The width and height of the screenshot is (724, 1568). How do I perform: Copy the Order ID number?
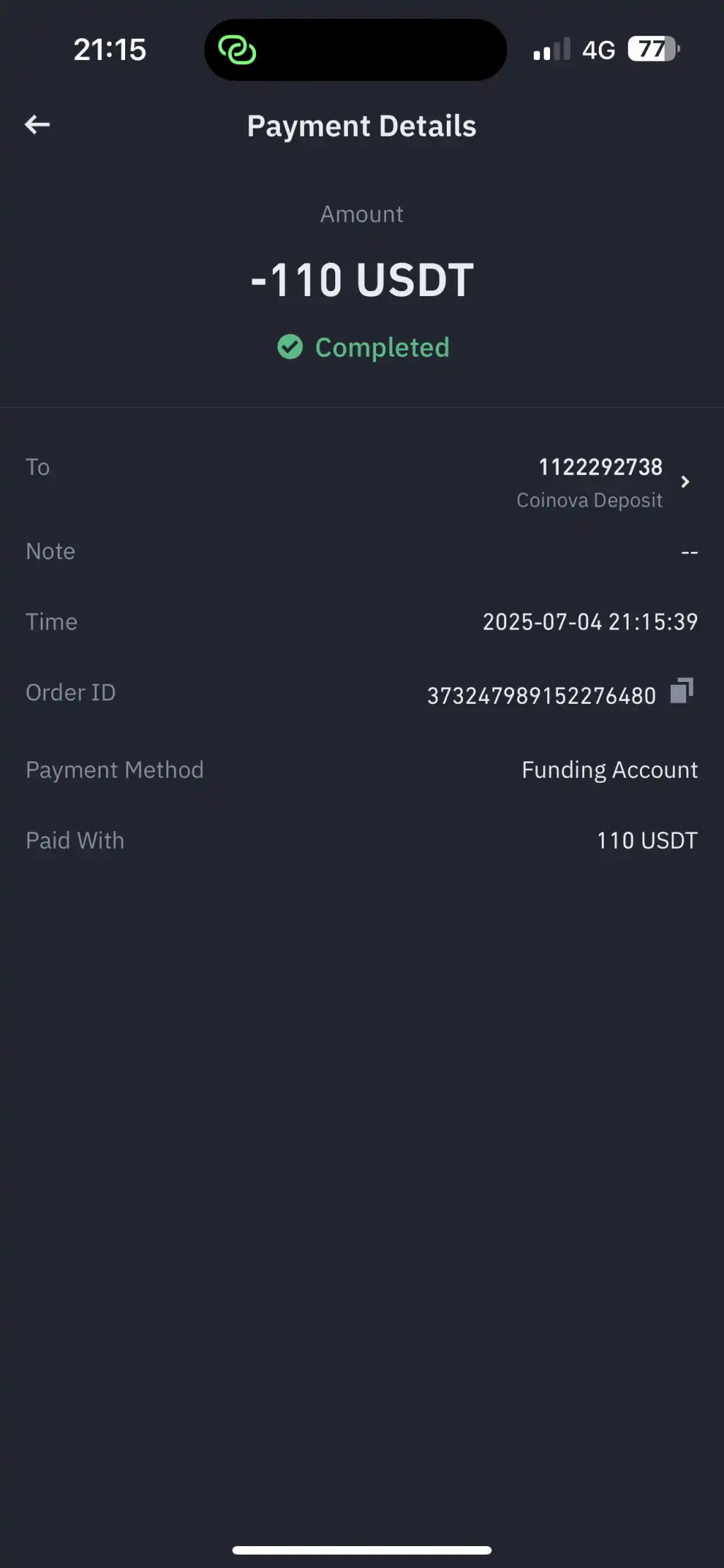point(682,691)
